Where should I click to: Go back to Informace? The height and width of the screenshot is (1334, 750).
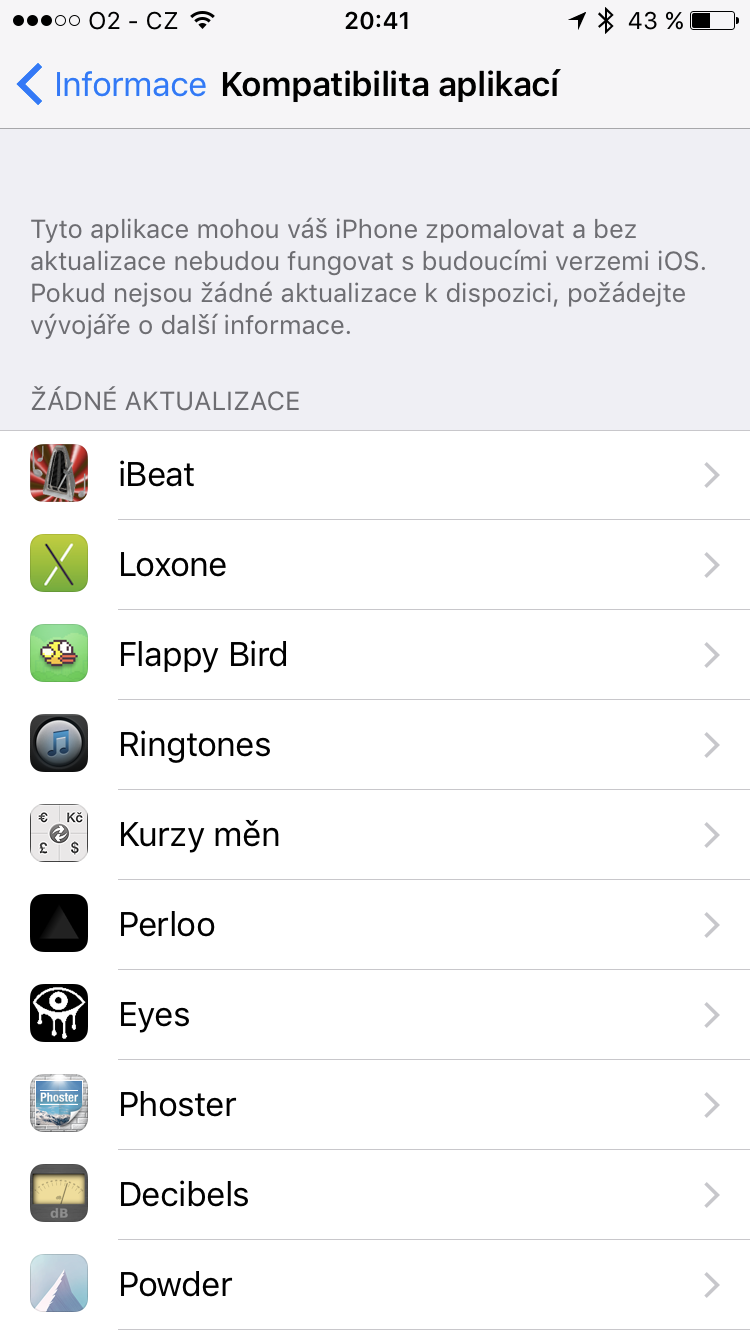click(x=110, y=85)
